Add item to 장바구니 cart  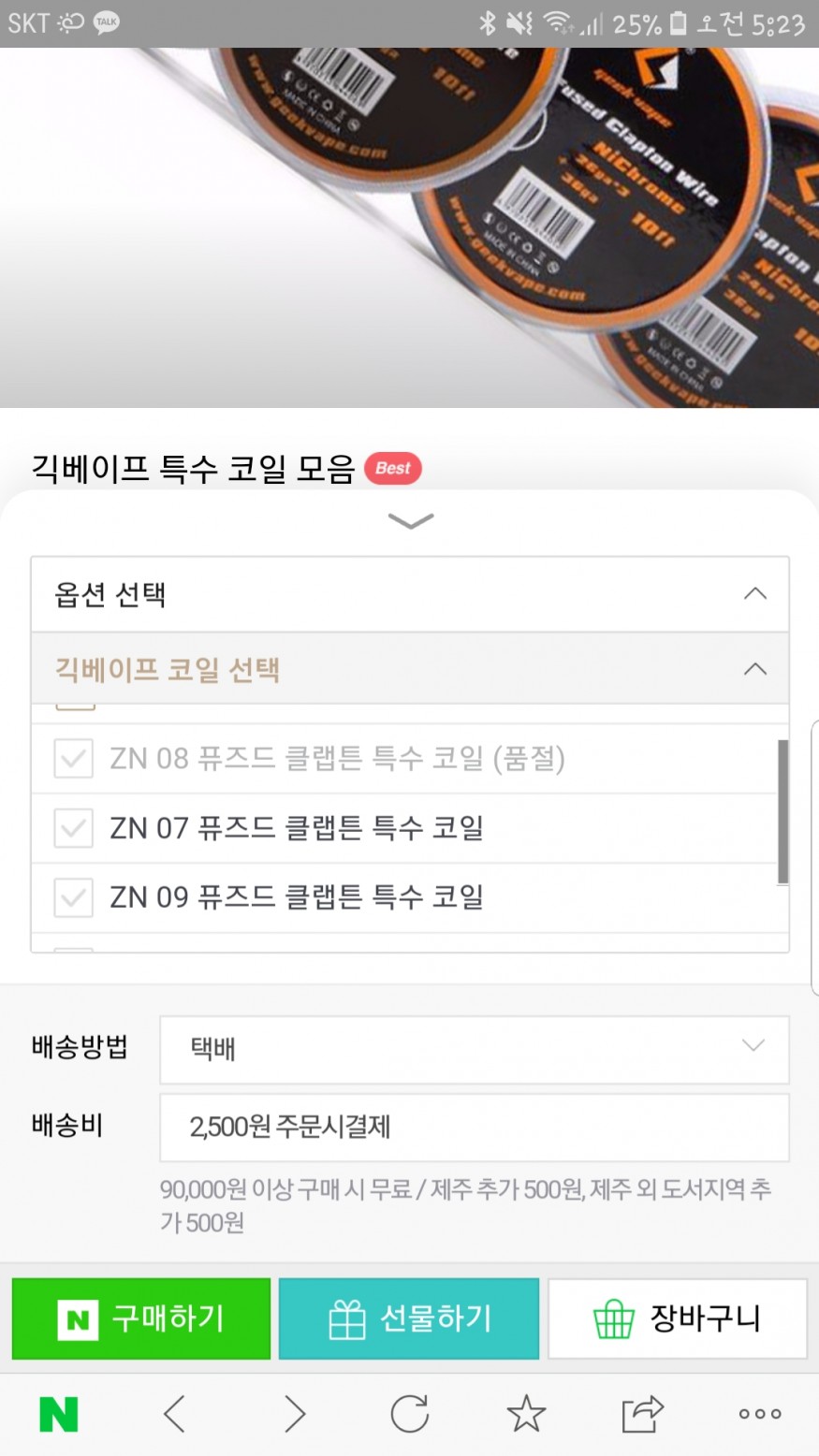tap(677, 1318)
